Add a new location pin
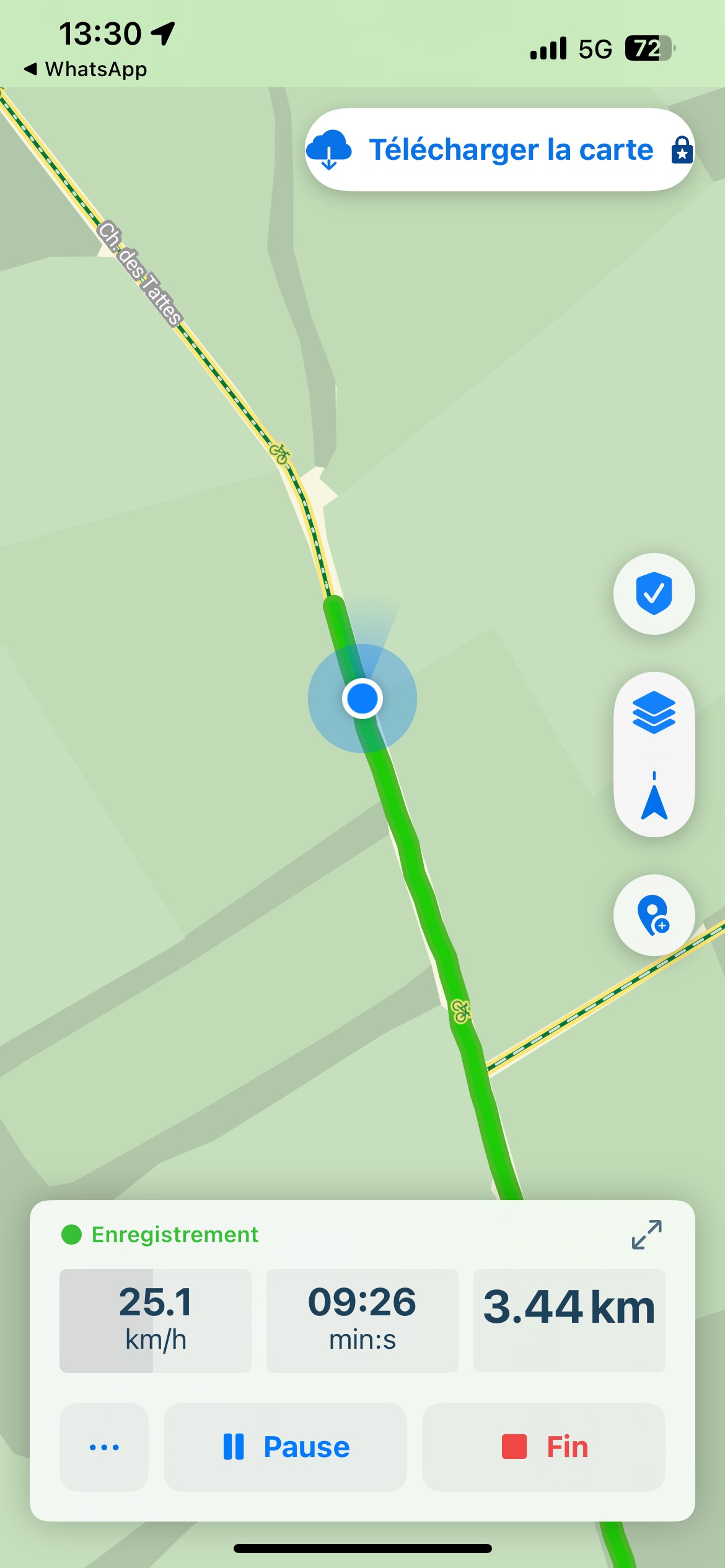Screen dimensions: 725x1568 654,915
